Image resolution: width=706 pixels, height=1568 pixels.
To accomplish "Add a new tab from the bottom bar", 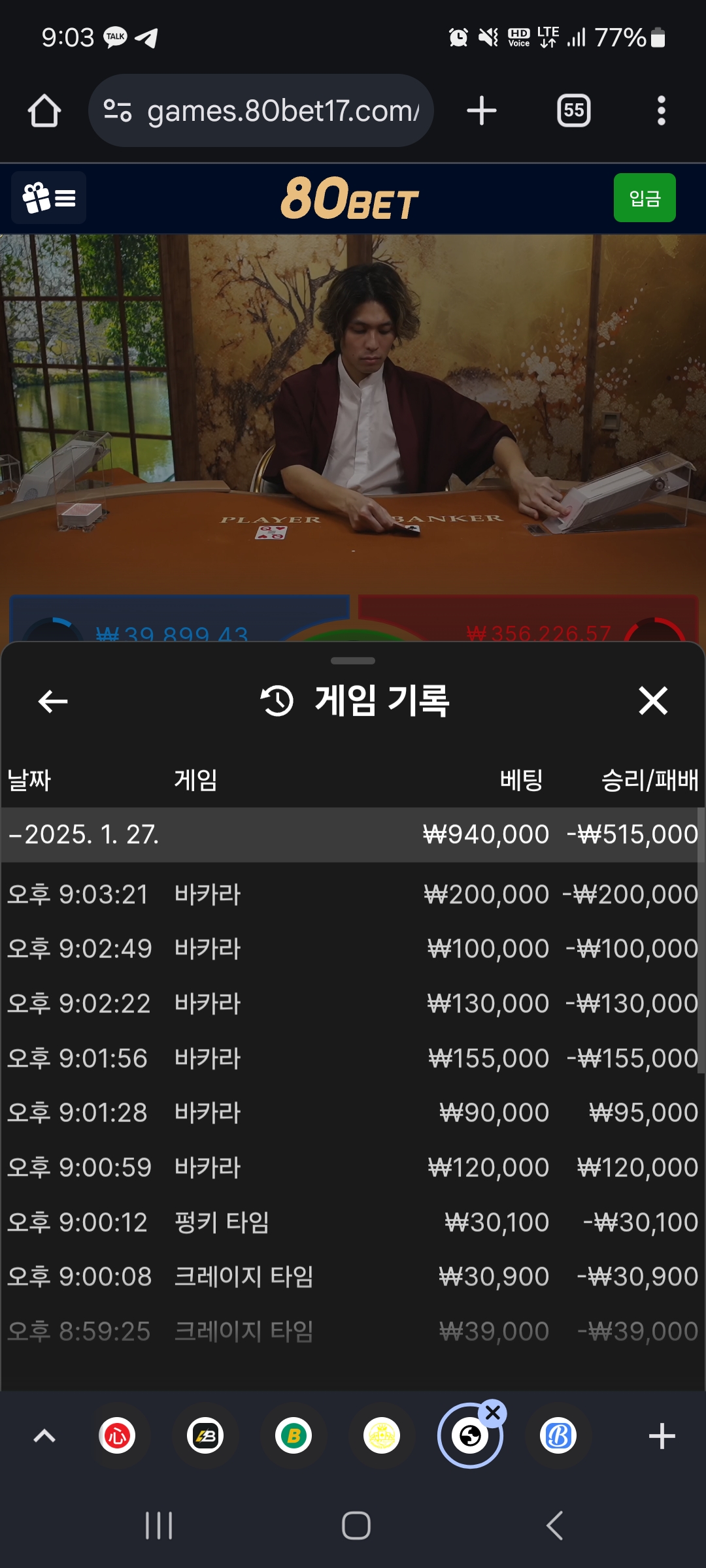I will (x=662, y=1436).
